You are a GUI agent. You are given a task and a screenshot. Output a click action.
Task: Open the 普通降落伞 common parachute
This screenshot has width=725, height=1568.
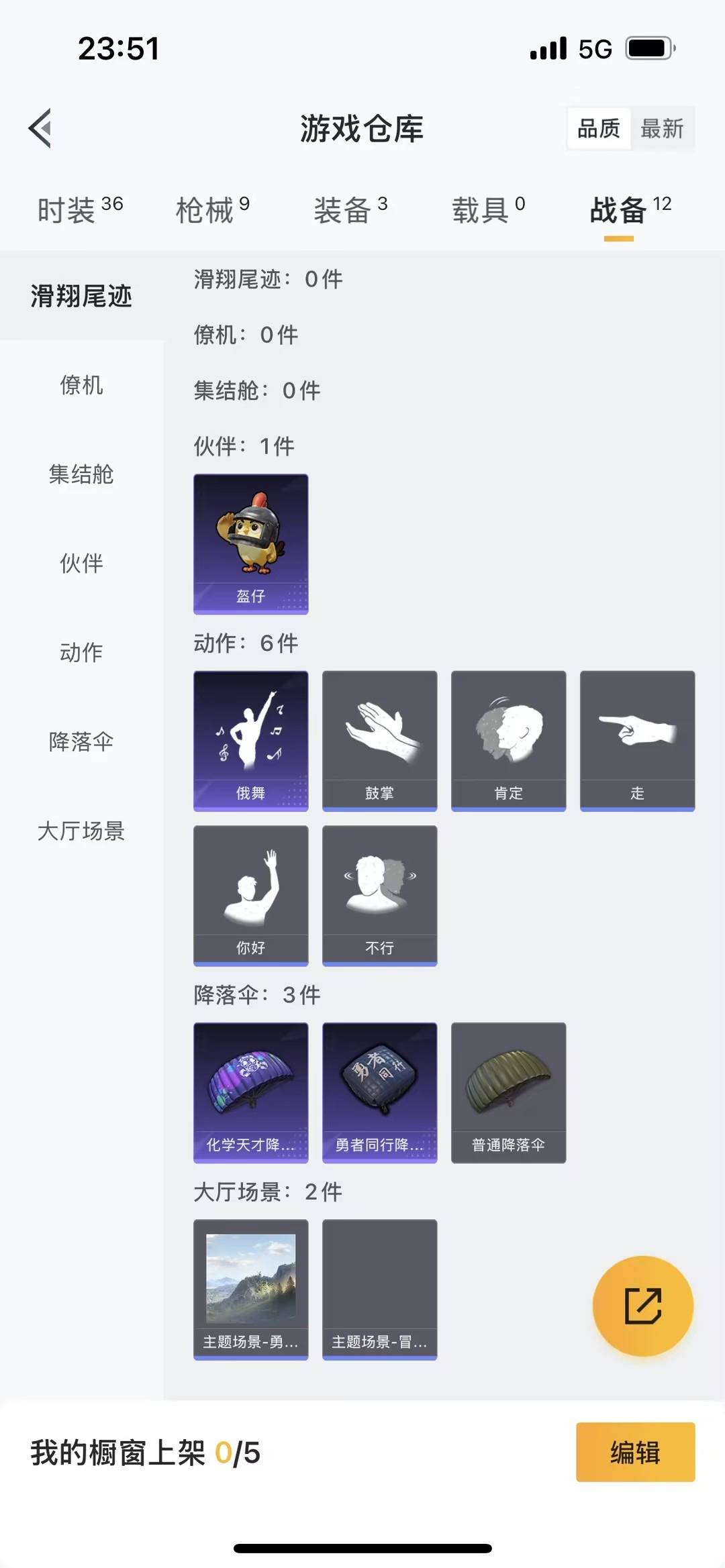pos(507,1092)
